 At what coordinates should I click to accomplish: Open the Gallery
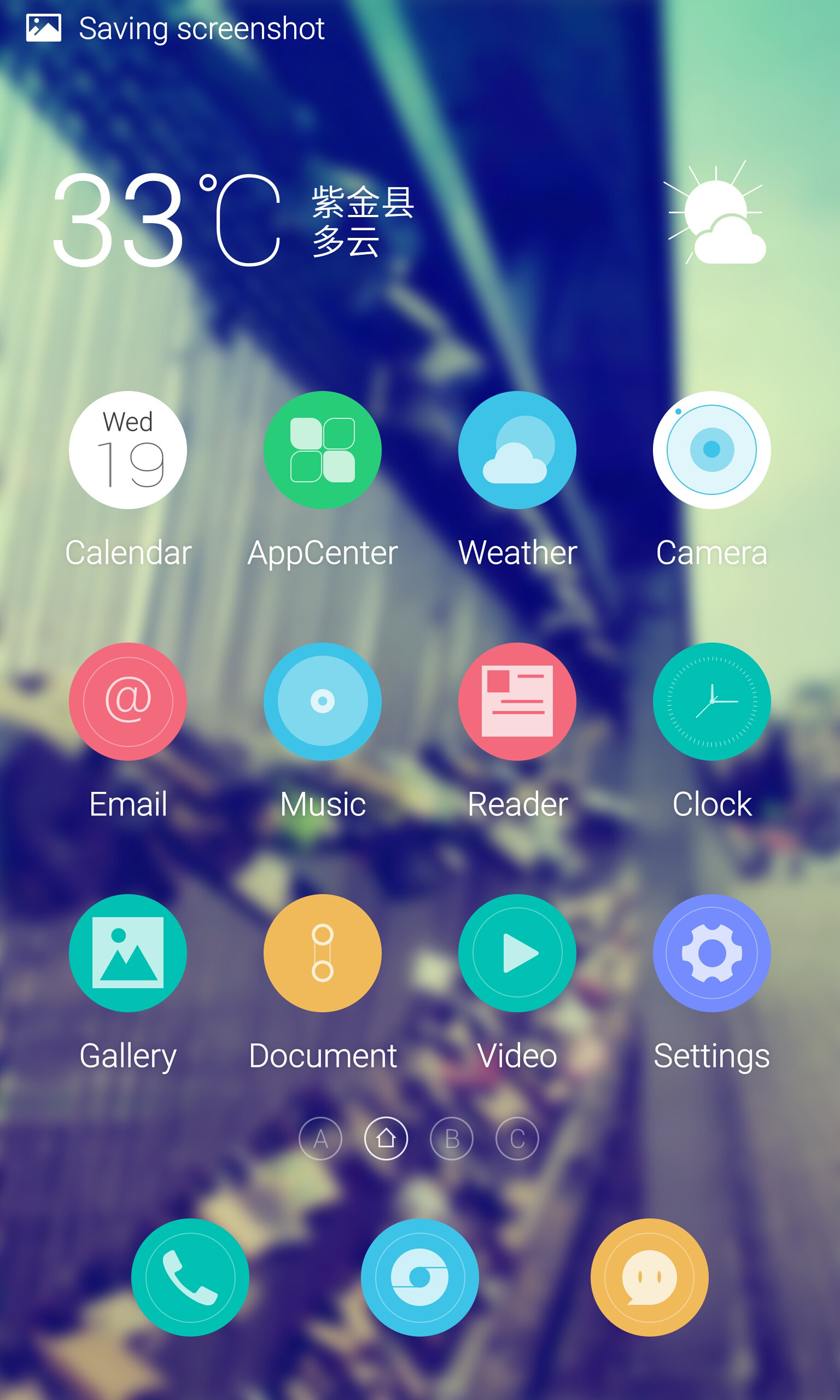(x=128, y=953)
